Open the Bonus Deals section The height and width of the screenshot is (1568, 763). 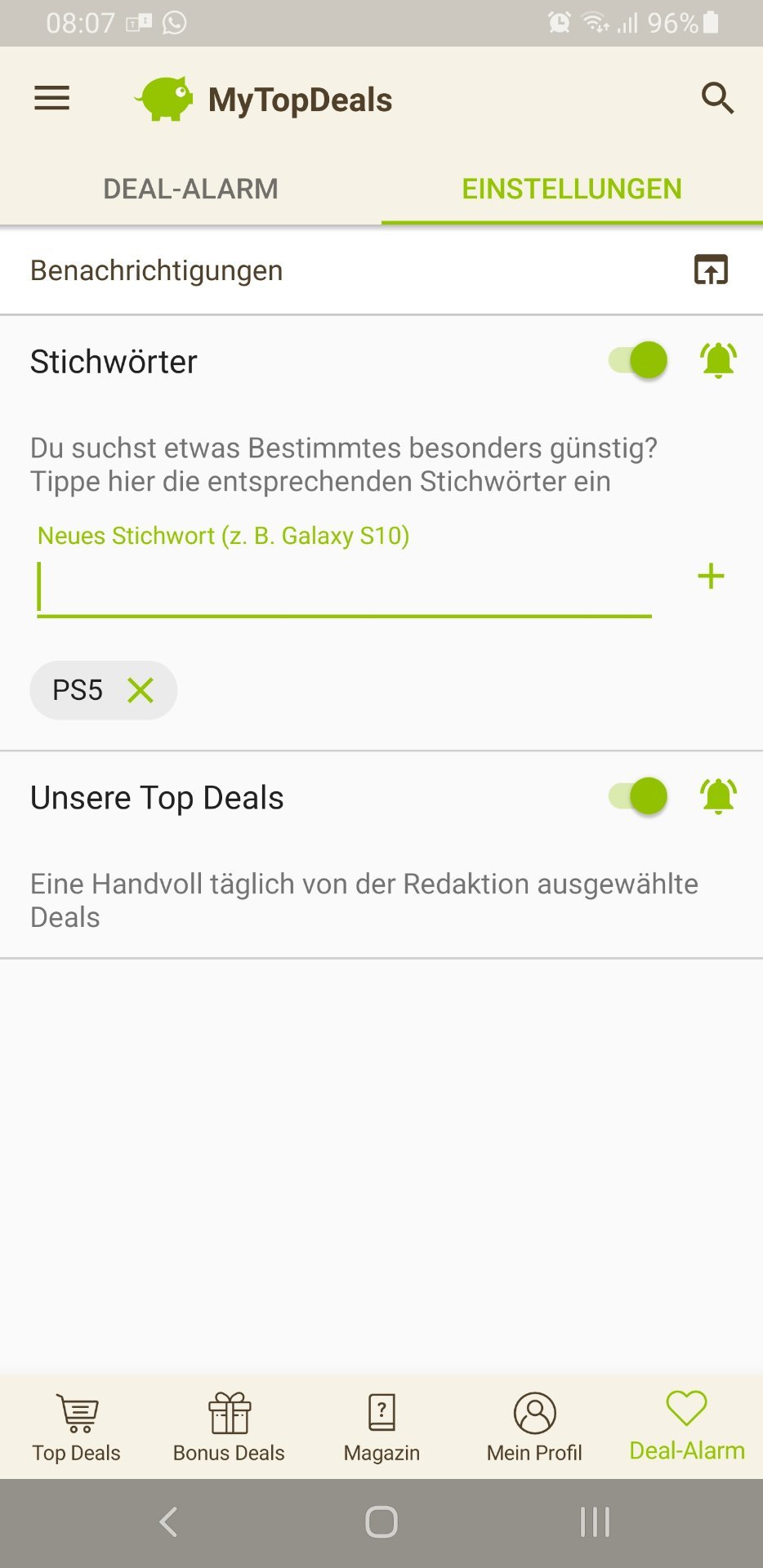tap(229, 1428)
